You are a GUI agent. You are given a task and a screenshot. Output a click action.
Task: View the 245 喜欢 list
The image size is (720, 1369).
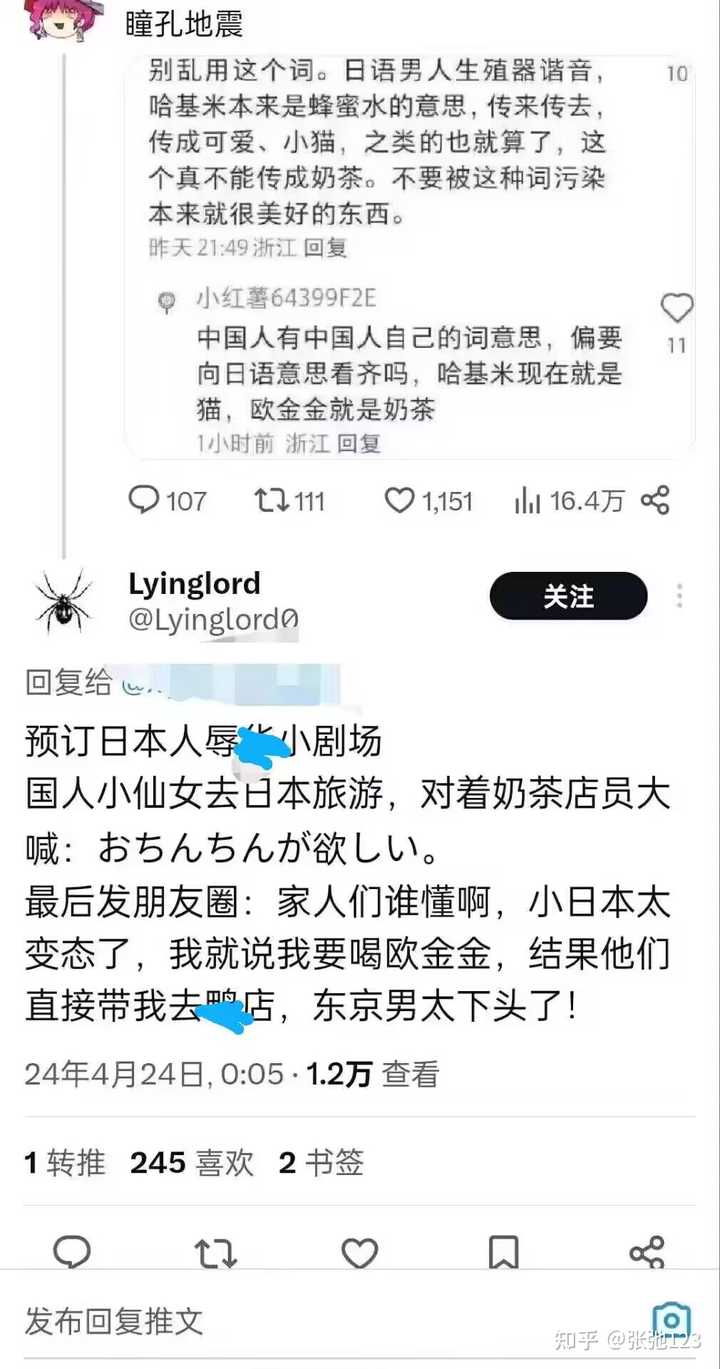[x=192, y=1162]
